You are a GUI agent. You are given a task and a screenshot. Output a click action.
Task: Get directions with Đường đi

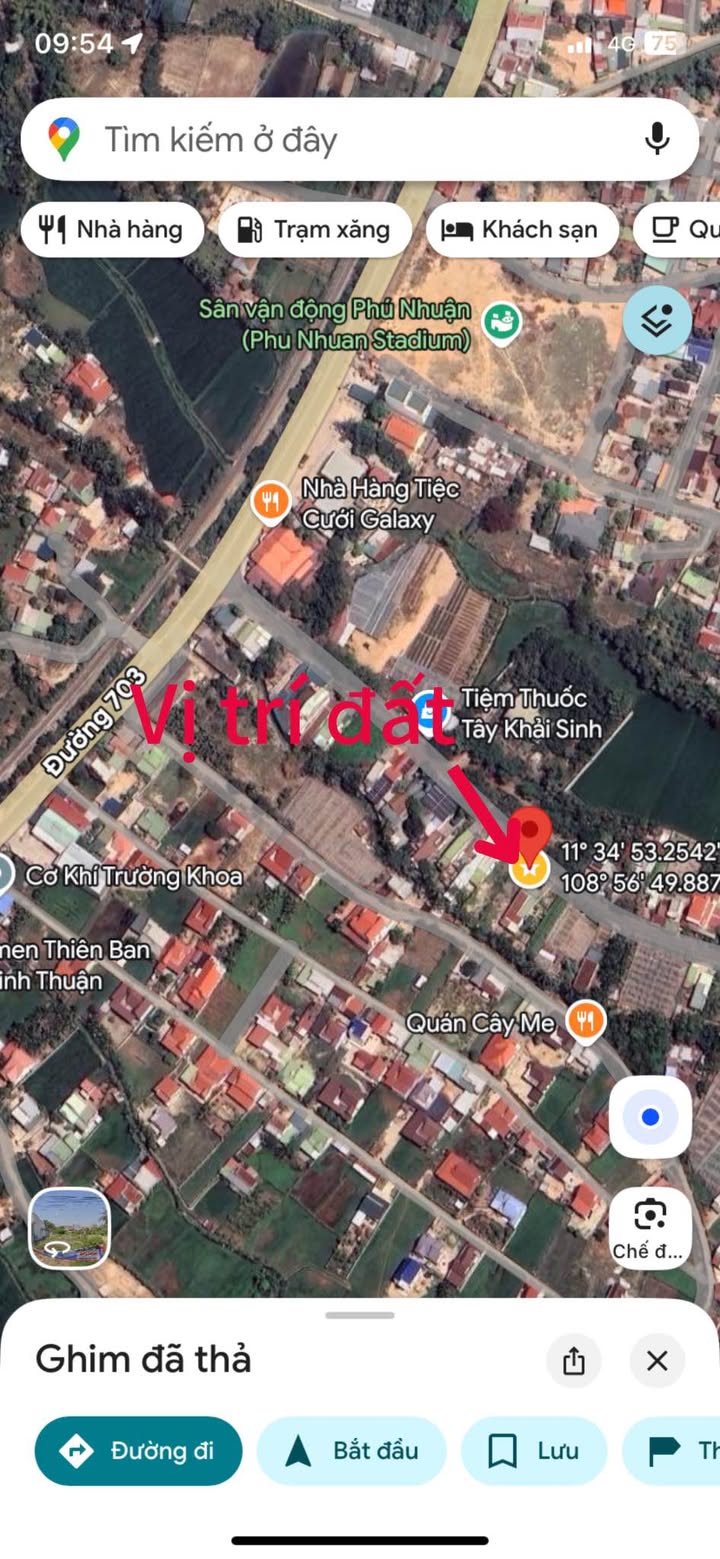139,1451
